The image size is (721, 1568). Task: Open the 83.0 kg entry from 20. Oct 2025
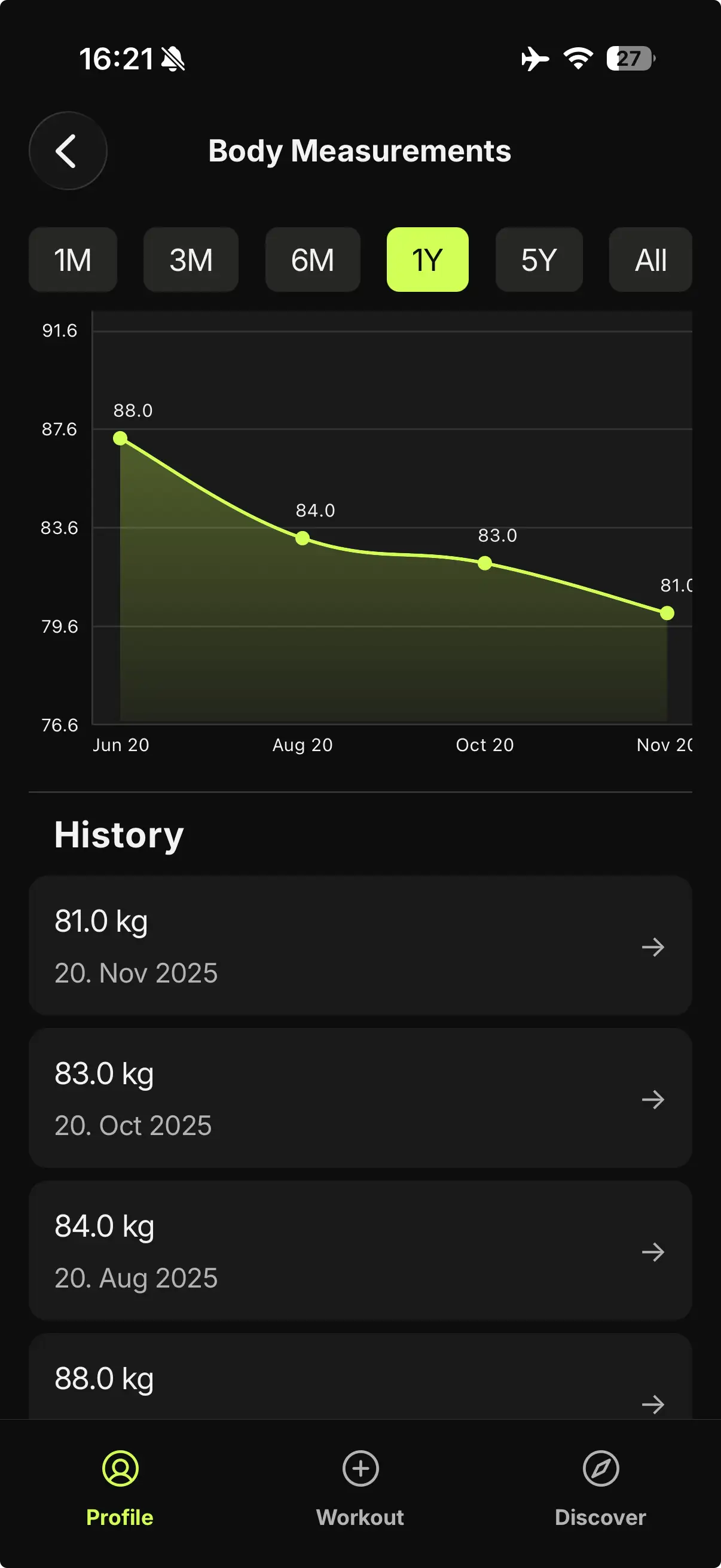click(360, 1098)
